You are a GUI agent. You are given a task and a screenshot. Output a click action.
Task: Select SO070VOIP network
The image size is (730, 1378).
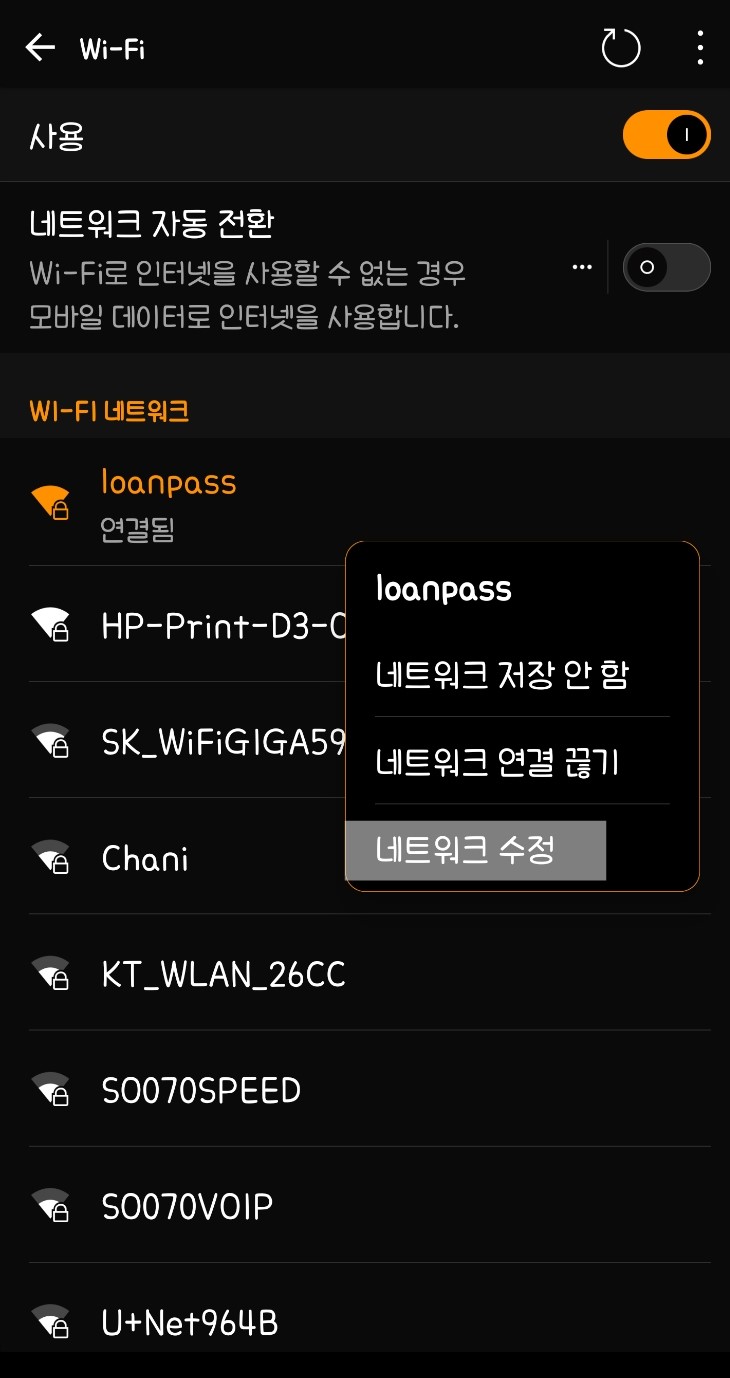coord(187,1206)
